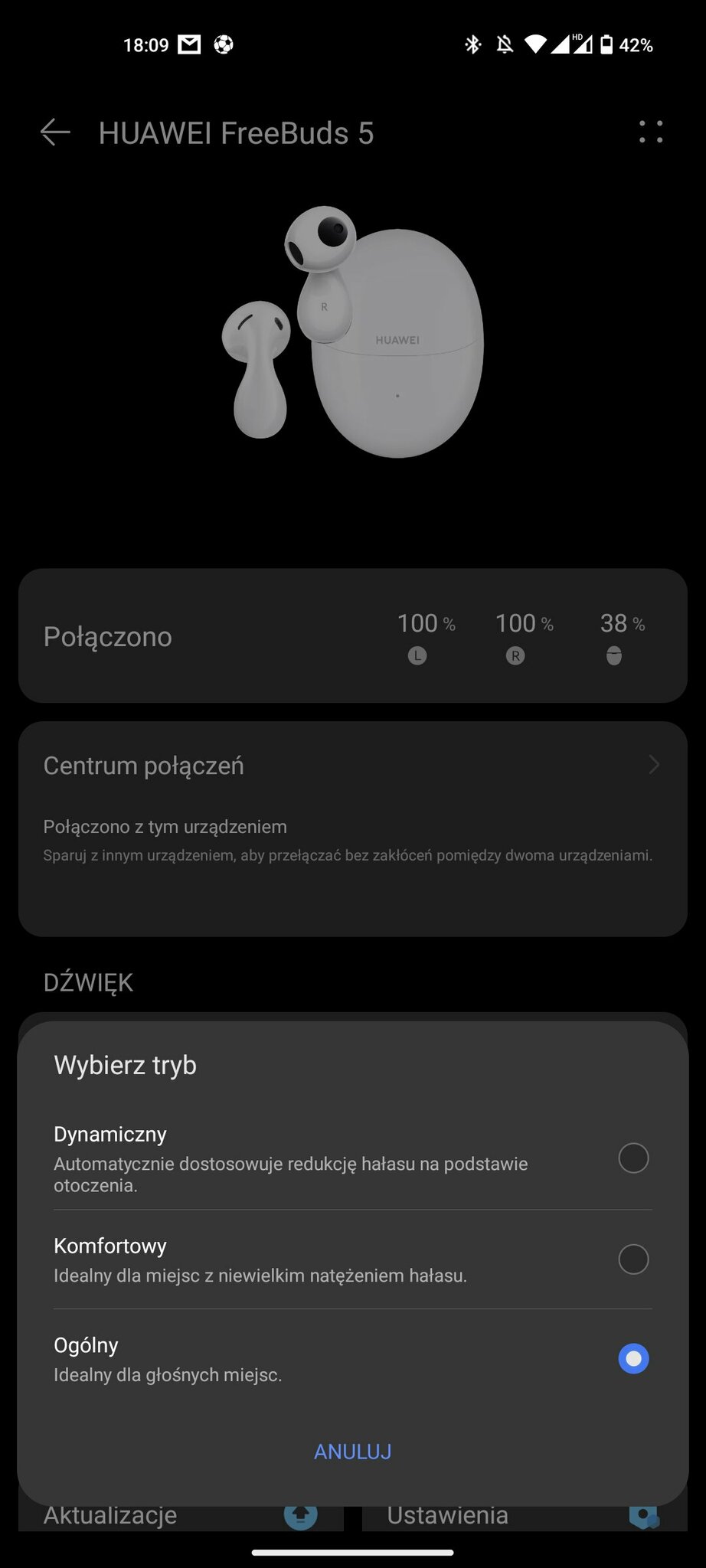This screenshot has width=706, height=1568.
Task: Choose the Komfortowy mode option
Action: click(x=632, y=1259)
